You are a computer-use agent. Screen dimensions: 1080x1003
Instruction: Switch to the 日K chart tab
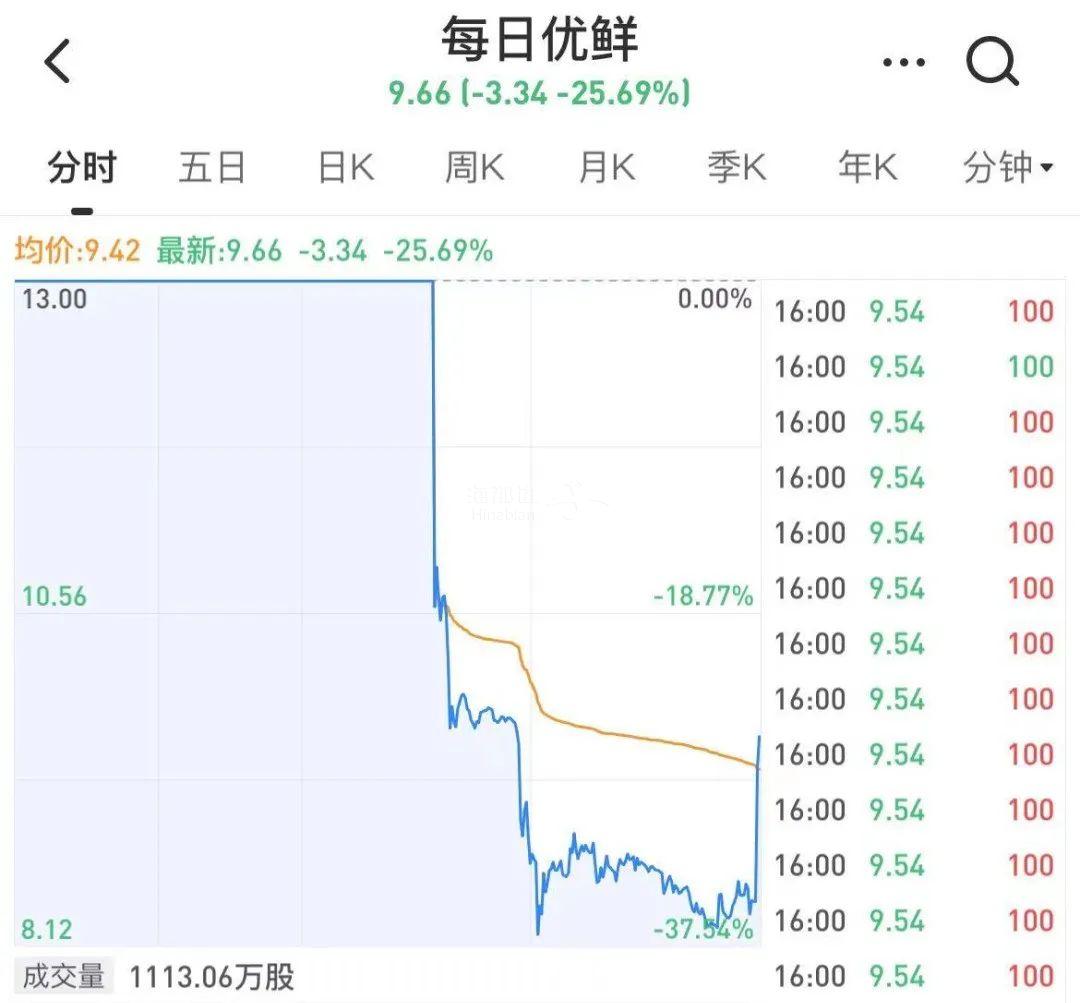(x=345, y=168)
